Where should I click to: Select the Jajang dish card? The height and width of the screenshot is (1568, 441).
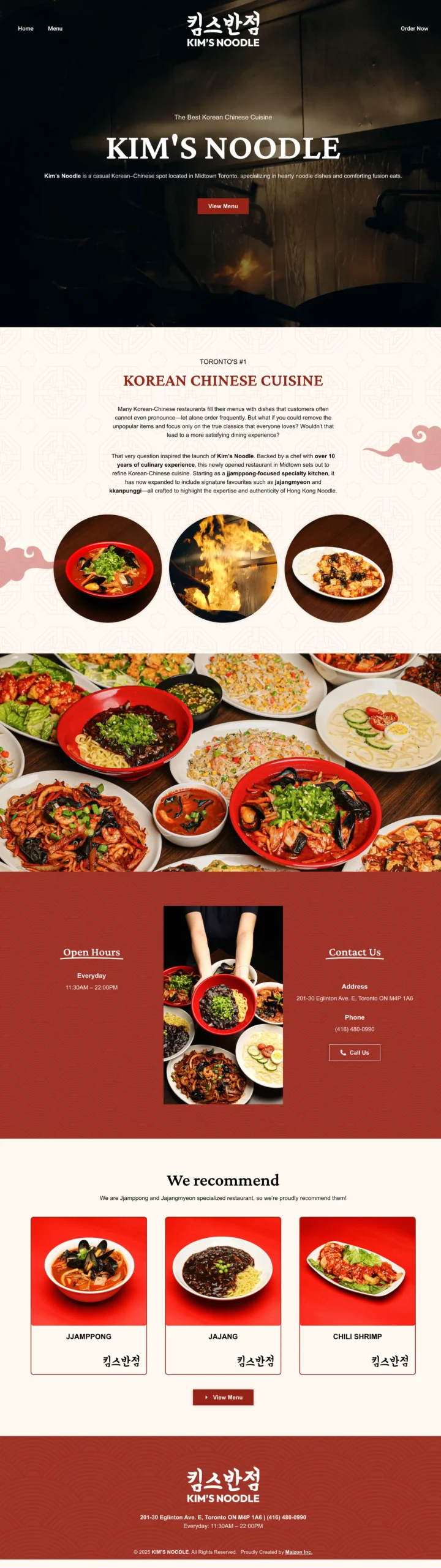pos(223,1295)
